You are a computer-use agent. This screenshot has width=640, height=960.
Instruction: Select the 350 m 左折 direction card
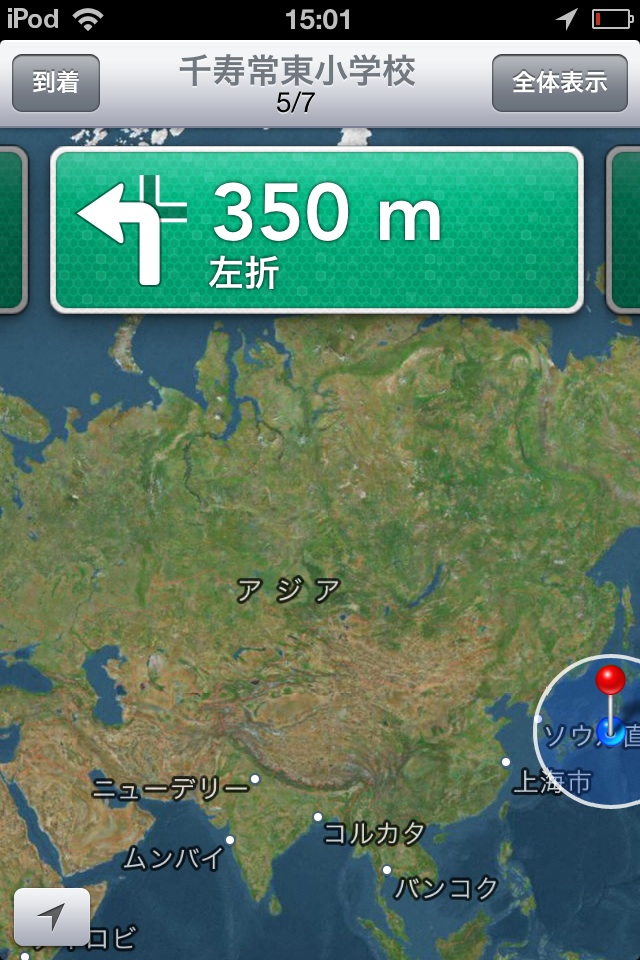(x=316, y=230)
